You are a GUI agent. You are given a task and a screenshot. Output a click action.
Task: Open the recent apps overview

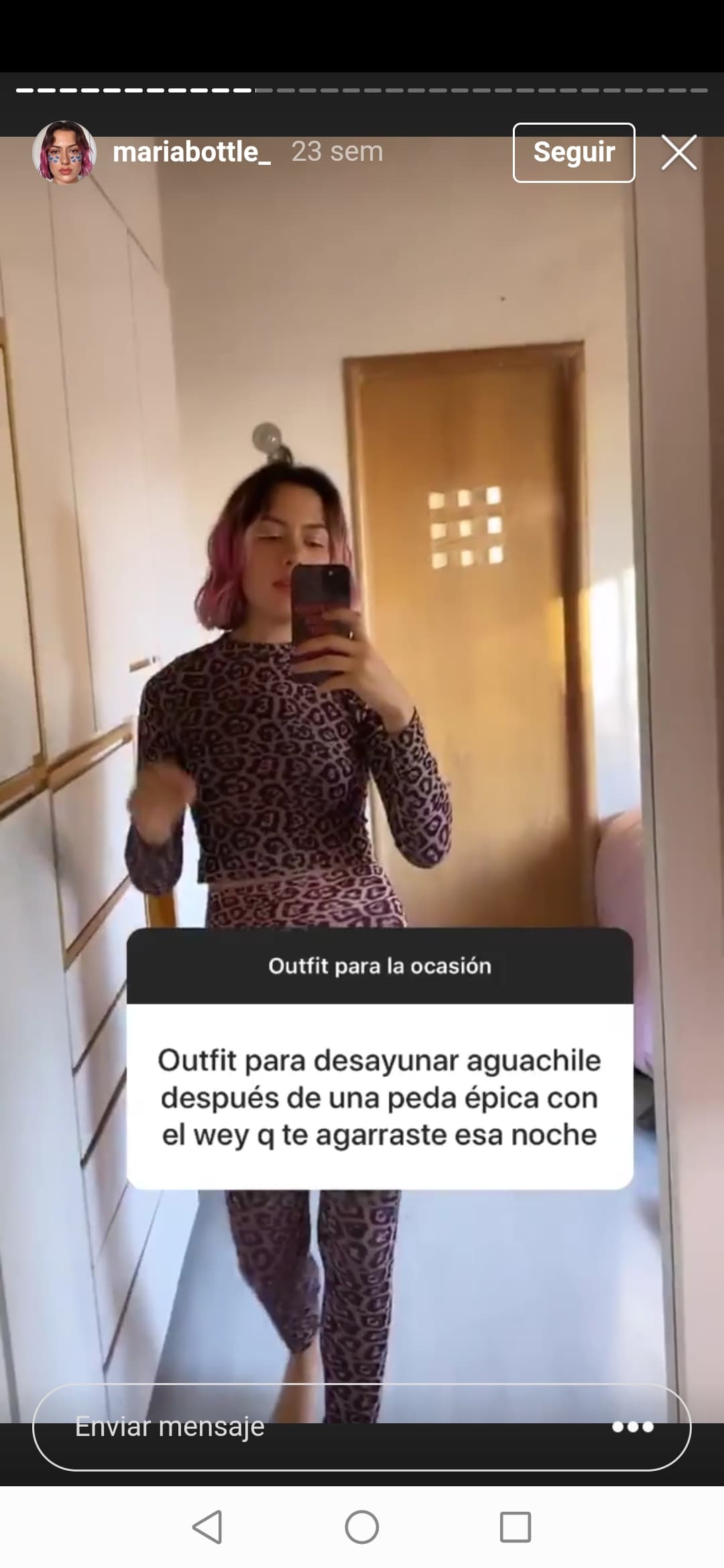pos(516,1527)
